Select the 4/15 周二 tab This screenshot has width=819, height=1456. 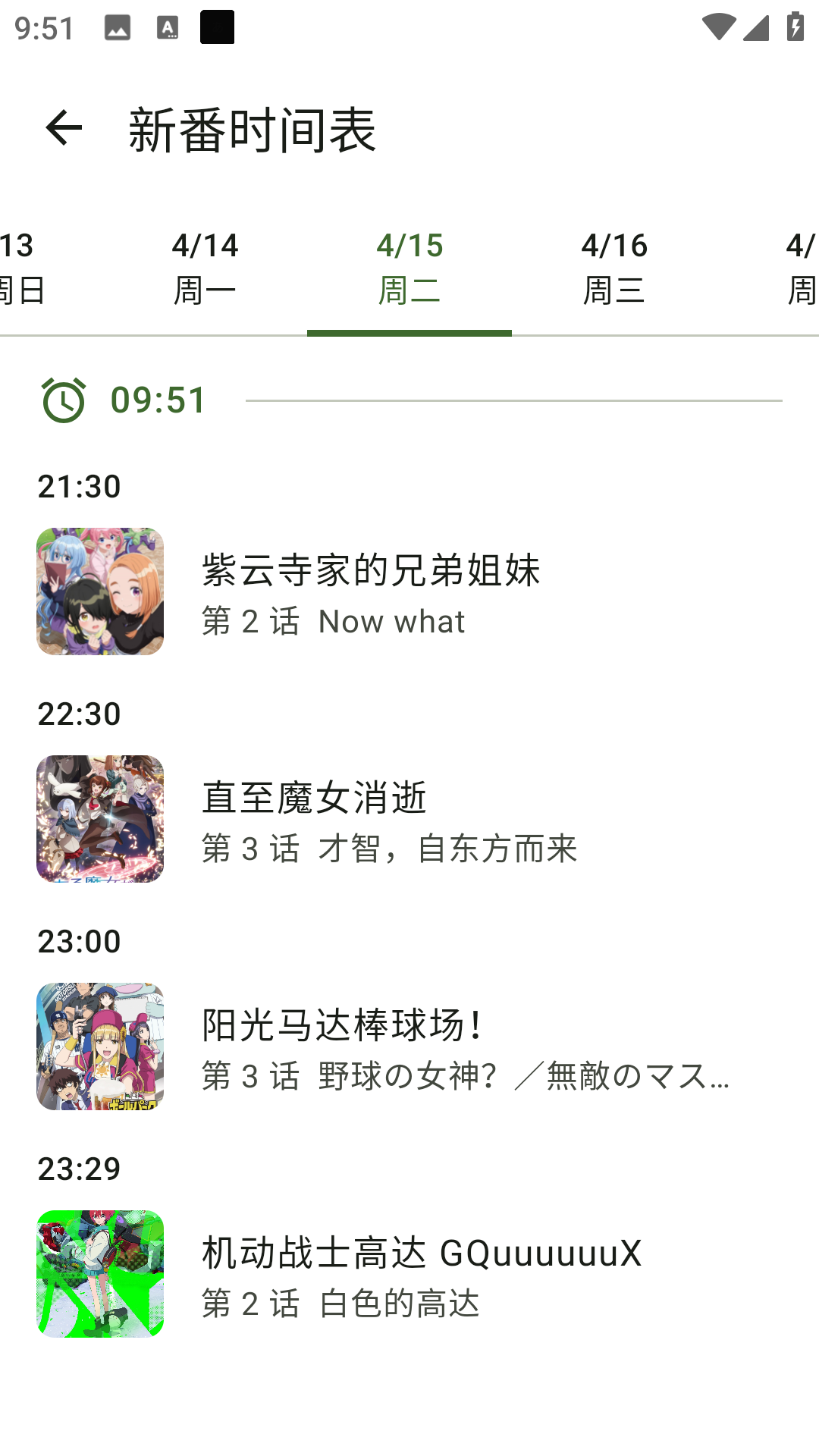[409, 268]
